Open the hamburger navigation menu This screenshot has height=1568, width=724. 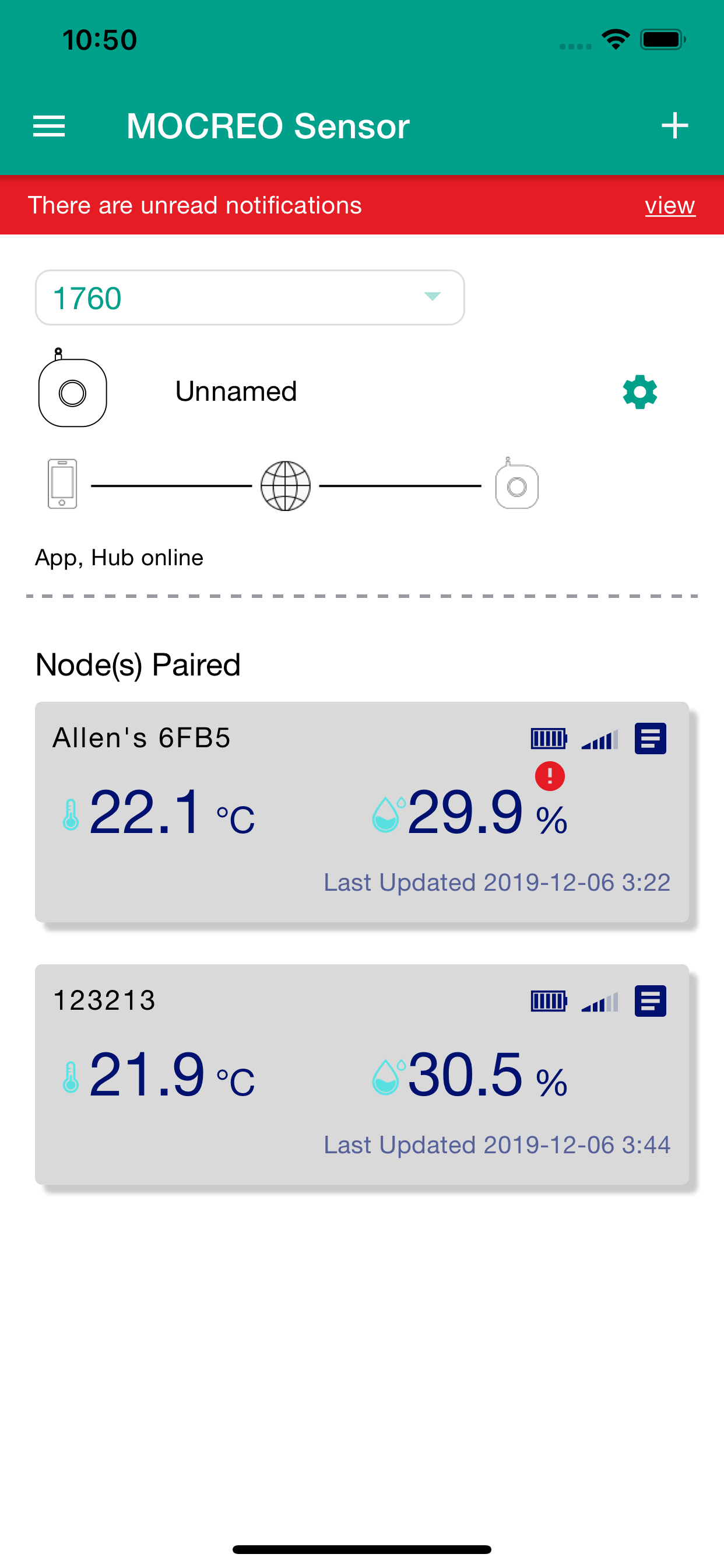pos(48,125)
